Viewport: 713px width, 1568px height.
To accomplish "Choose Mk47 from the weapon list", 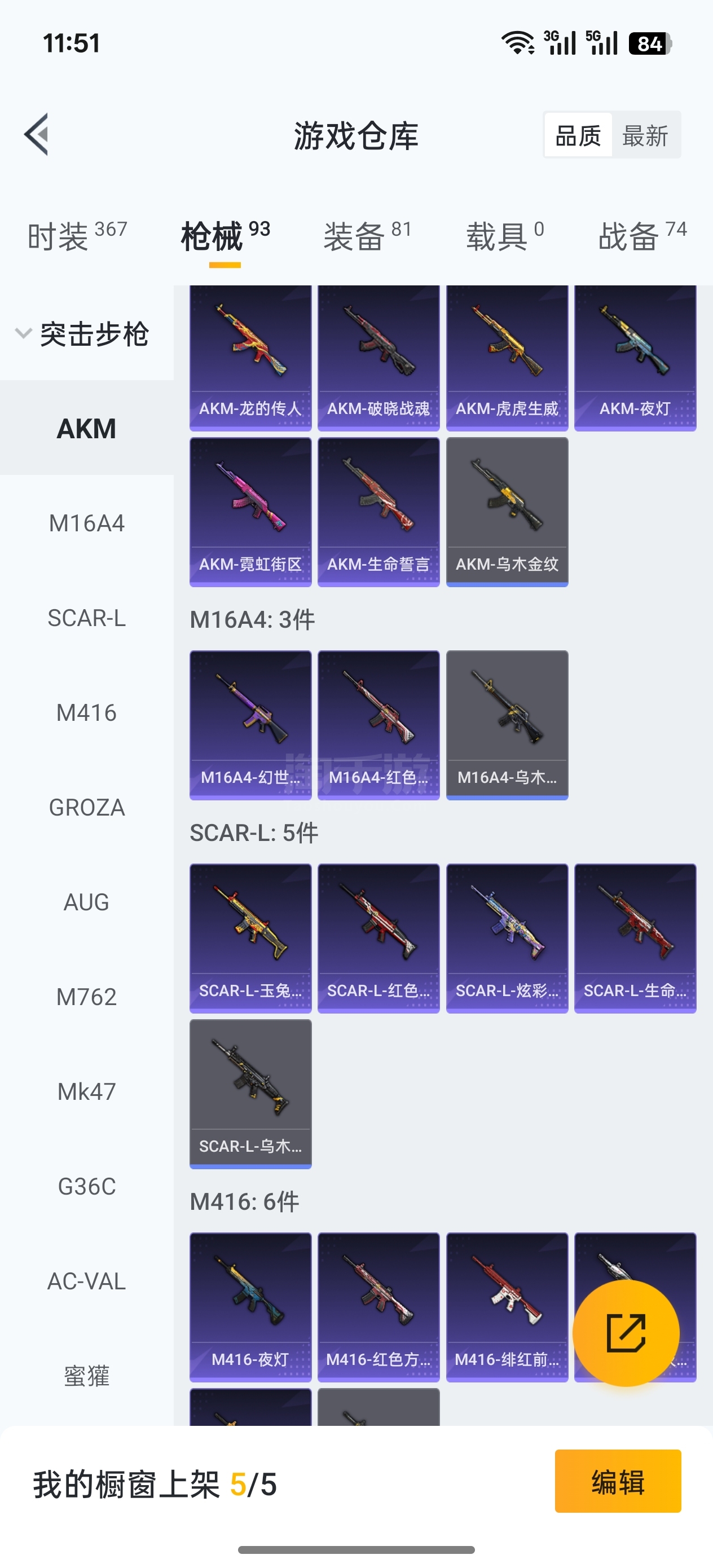I will 86,1092.
